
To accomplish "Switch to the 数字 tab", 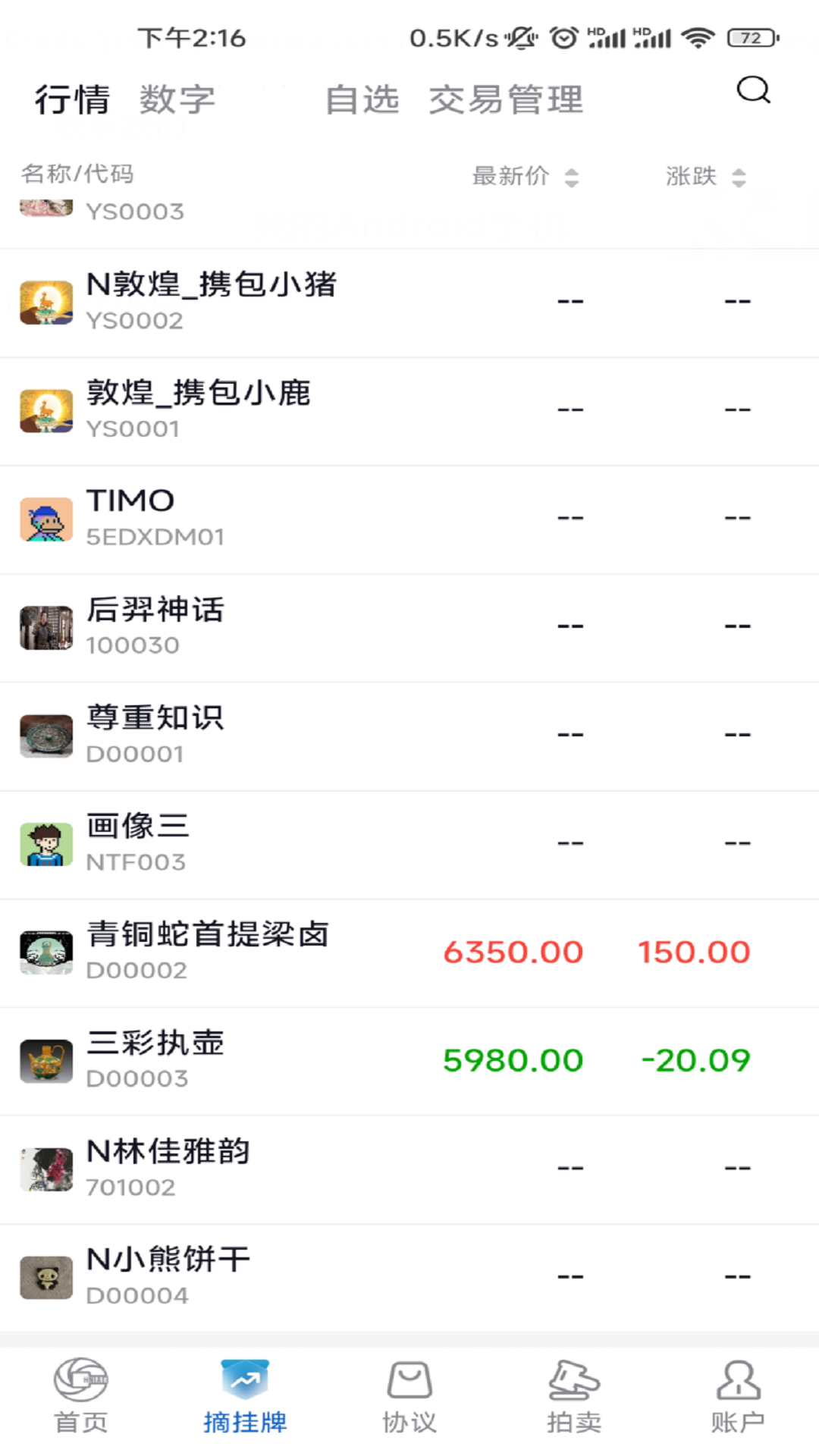I will 176,99.
